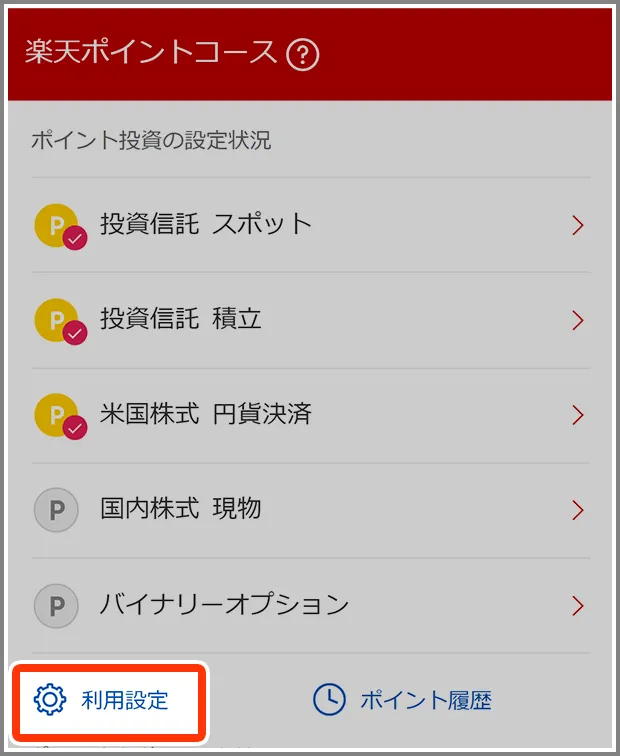Open the help icon beside 楽天ポイントコース
Image resolution: width=620 pixels, height=756 pixels.
(x=302, y=55)
